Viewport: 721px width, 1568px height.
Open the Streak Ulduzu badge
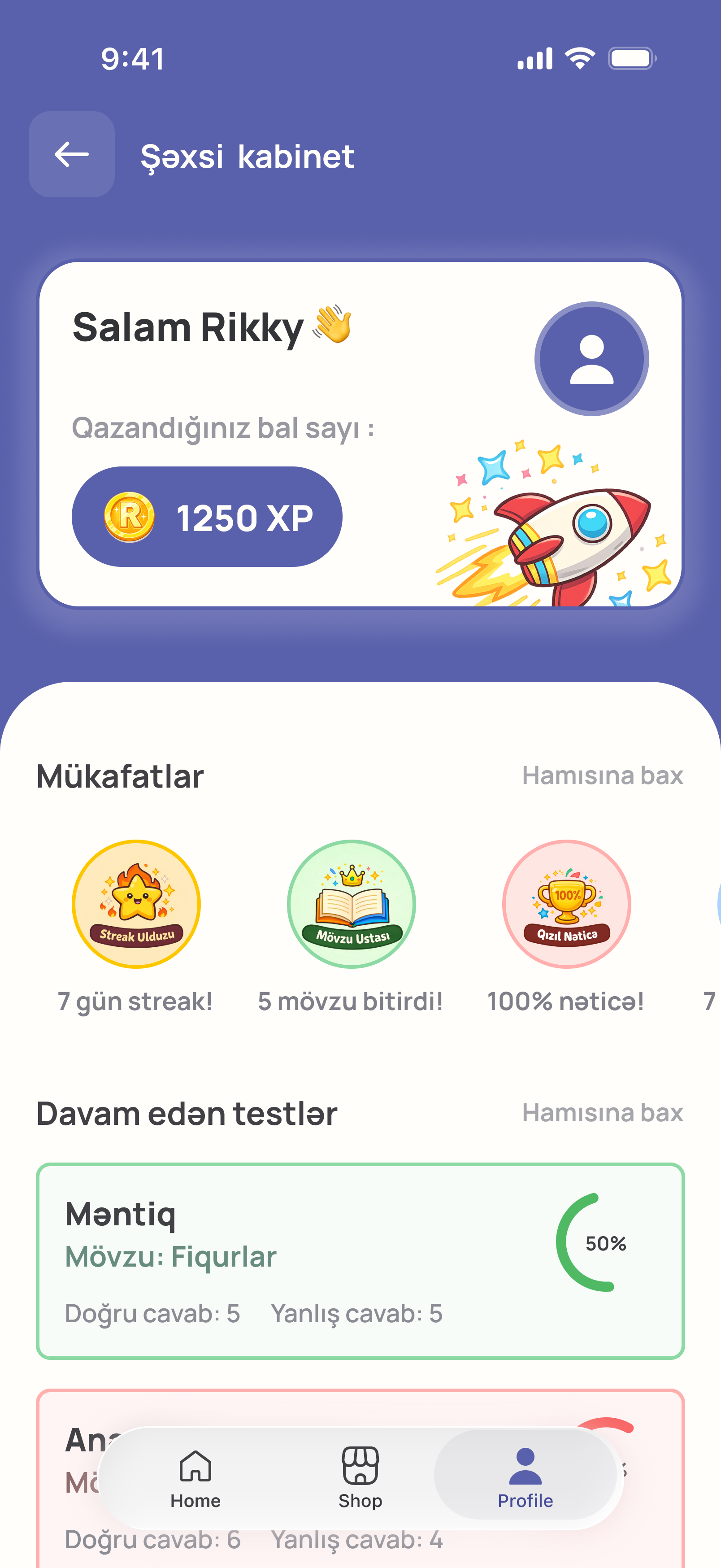[136, 904]
